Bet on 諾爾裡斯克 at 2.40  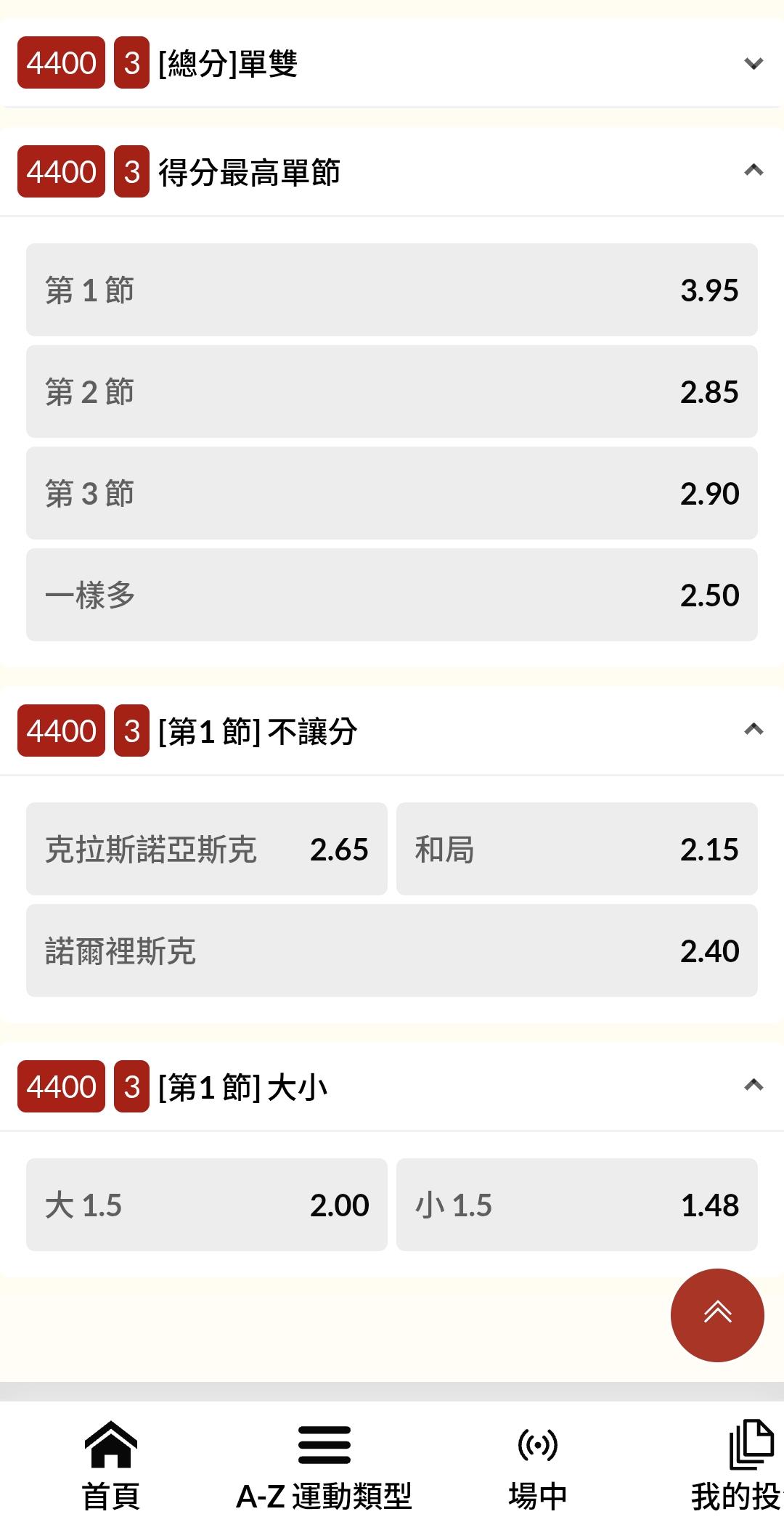392,951
